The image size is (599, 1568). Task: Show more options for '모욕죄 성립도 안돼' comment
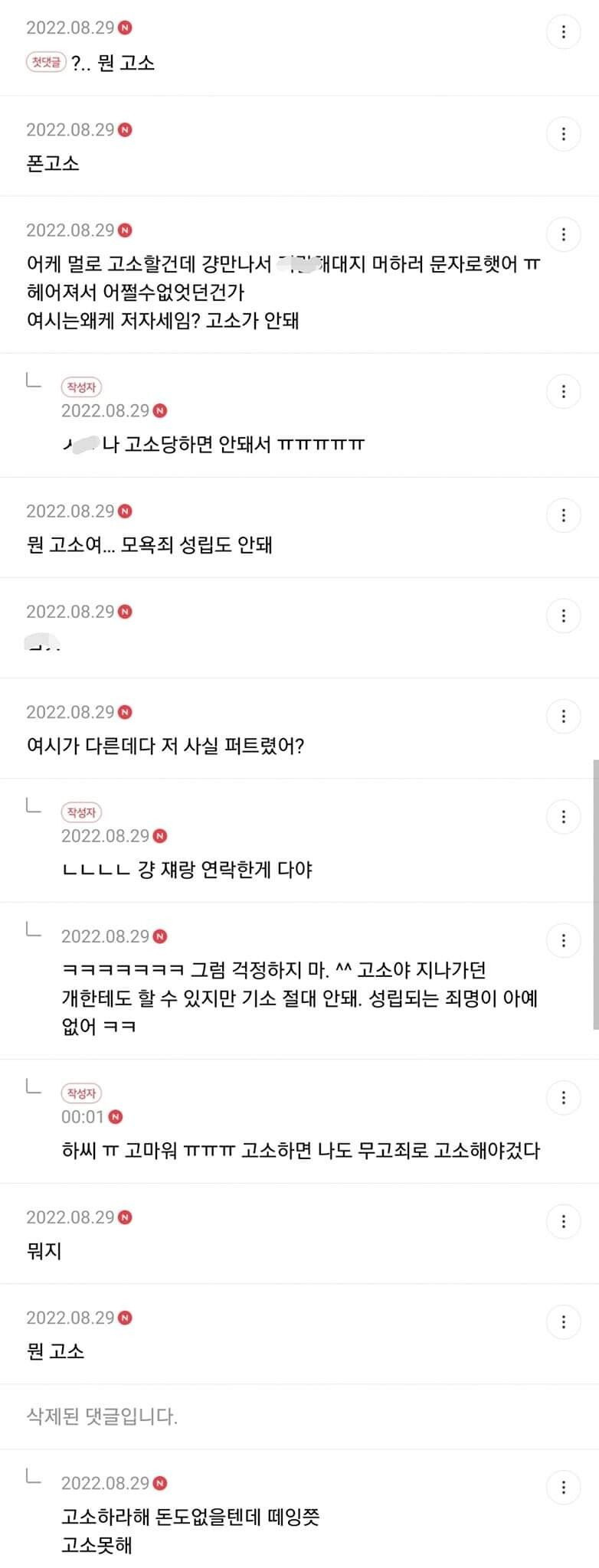pyautogui.click(x=564, y=515)
